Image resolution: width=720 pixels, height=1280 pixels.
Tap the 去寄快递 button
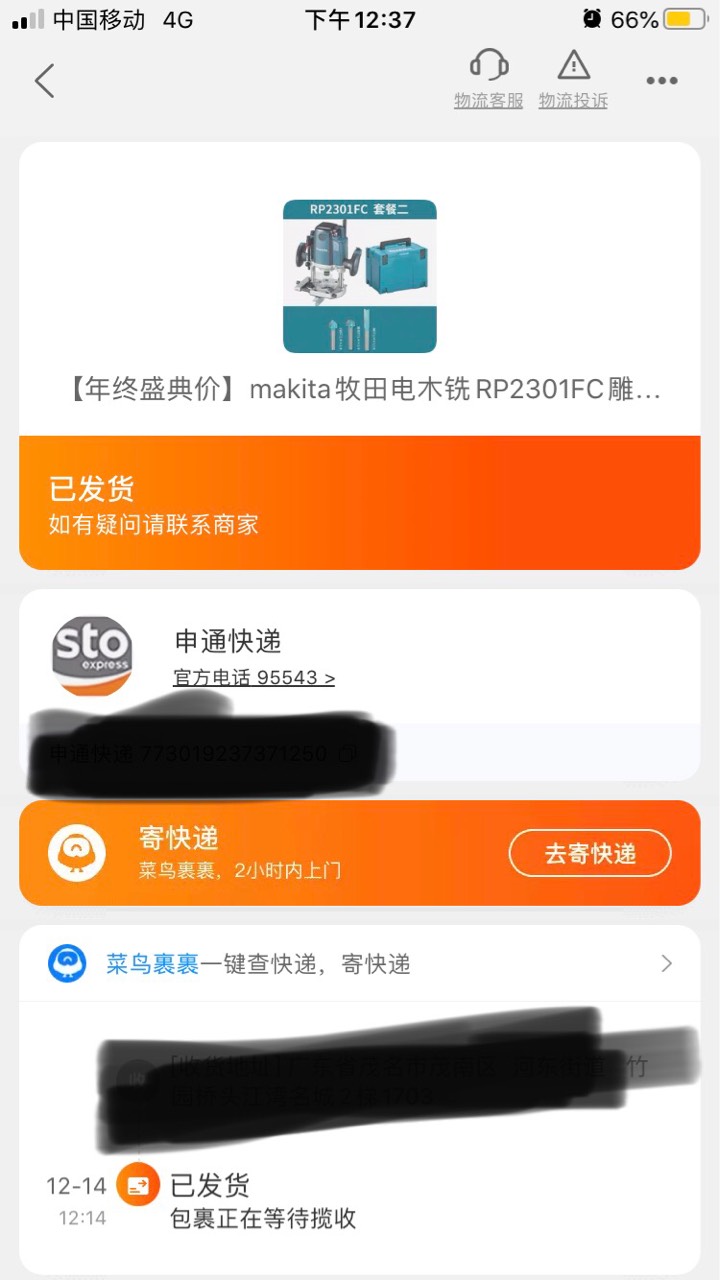590,853
